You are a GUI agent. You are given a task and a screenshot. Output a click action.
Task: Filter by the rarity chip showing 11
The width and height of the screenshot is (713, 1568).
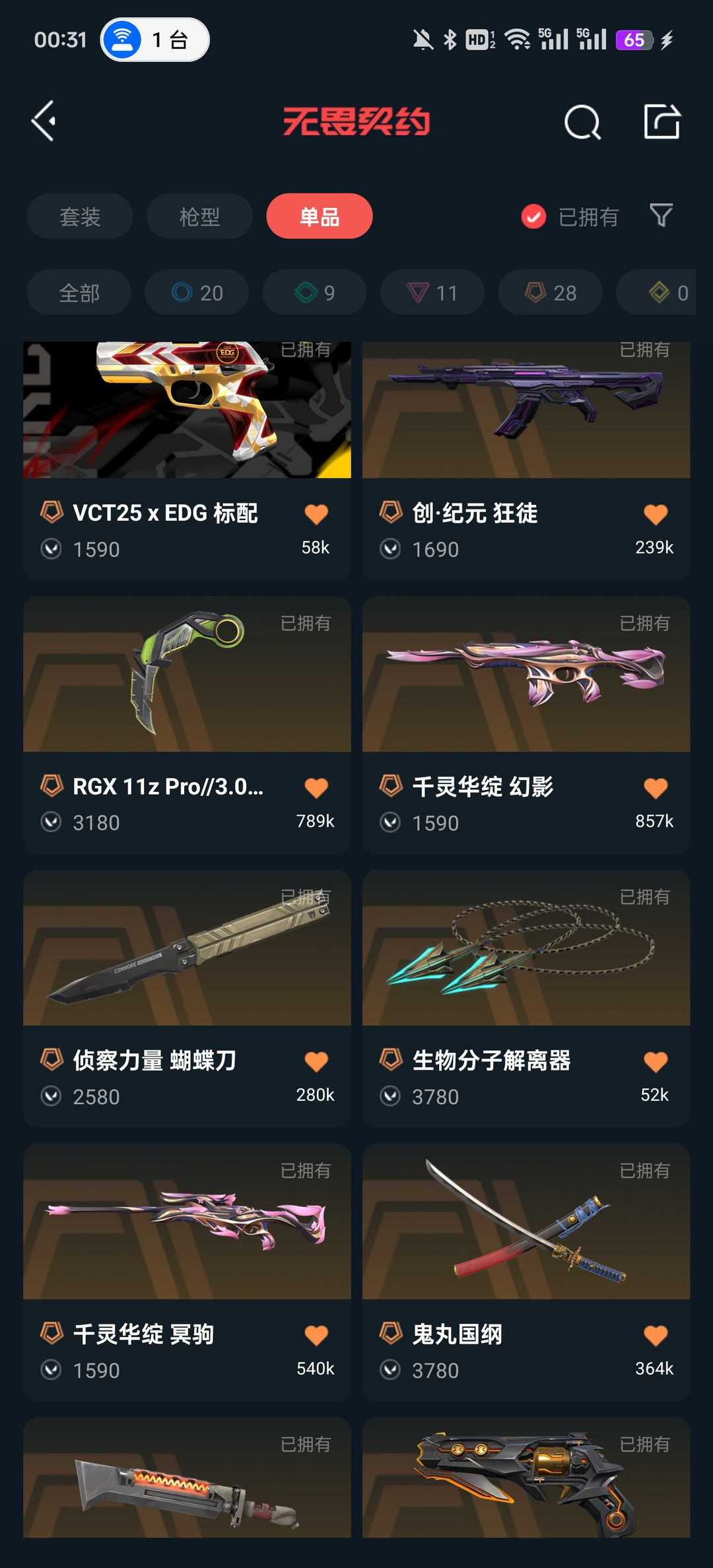pyautogui.click(x=432, y=292)
